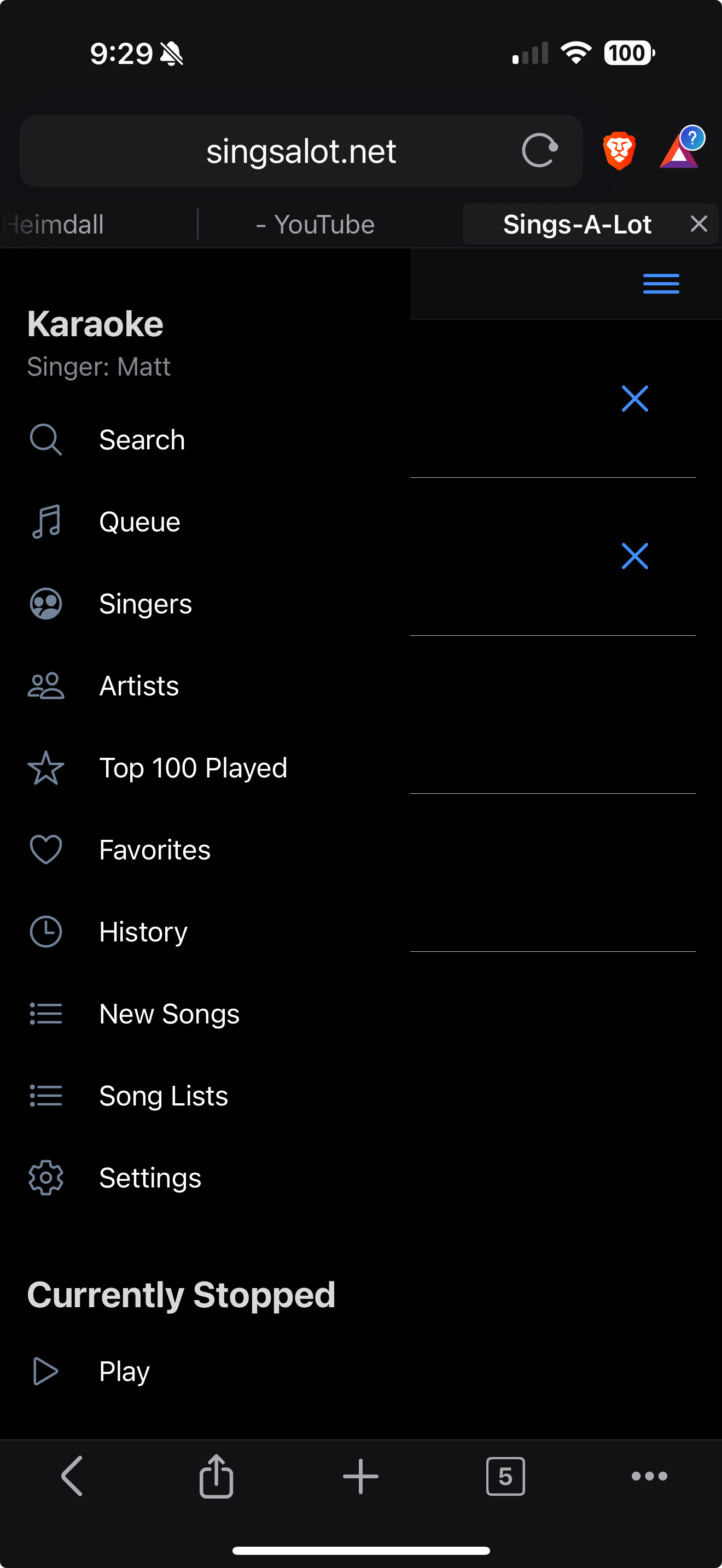Image resolution: width=722 pixels, height=1568 pixels.
Task: Close the Sings-A-Lot tab
Action: (699, 224)
